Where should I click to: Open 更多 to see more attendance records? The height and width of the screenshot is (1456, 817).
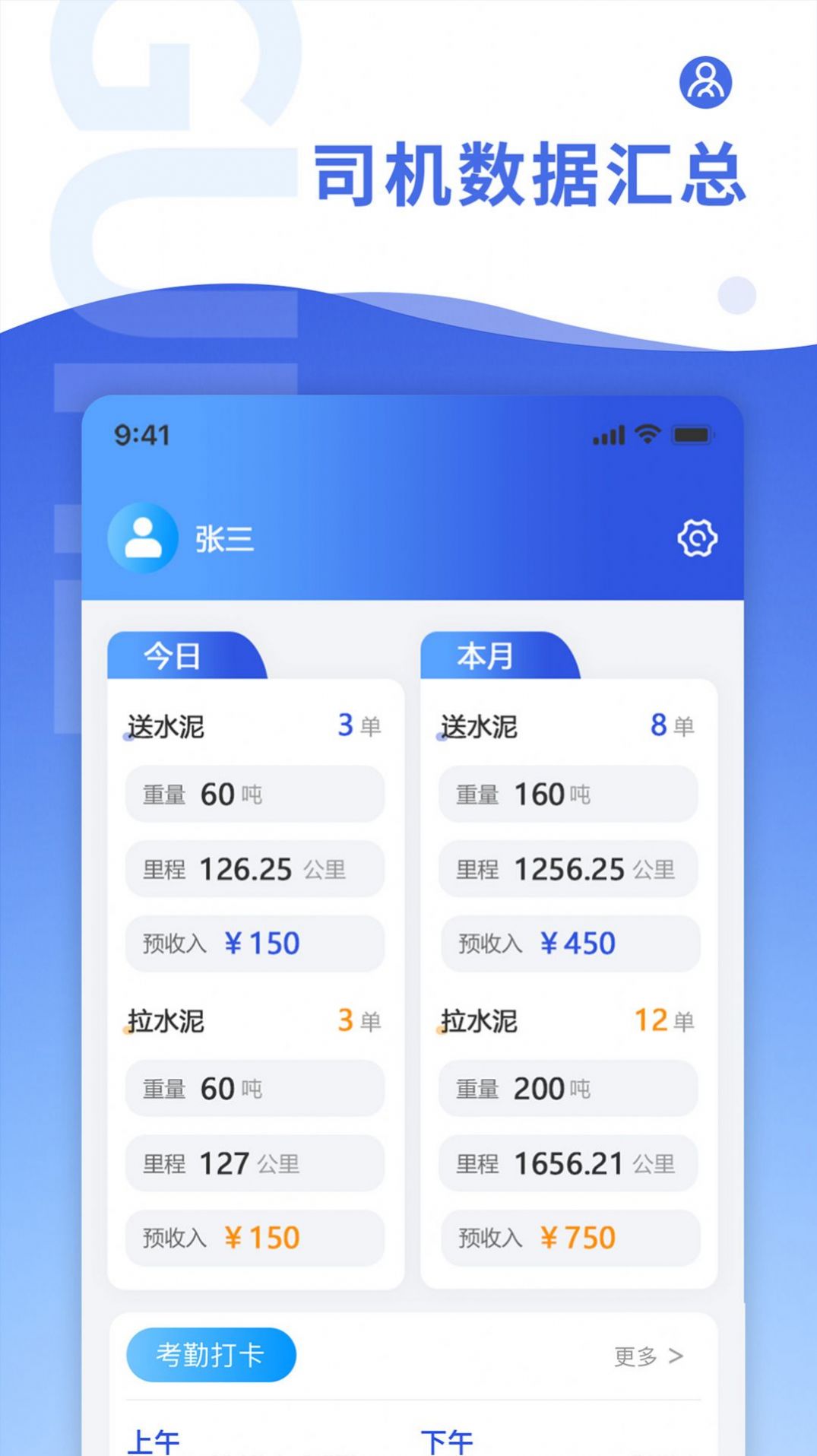[635, 1357]
